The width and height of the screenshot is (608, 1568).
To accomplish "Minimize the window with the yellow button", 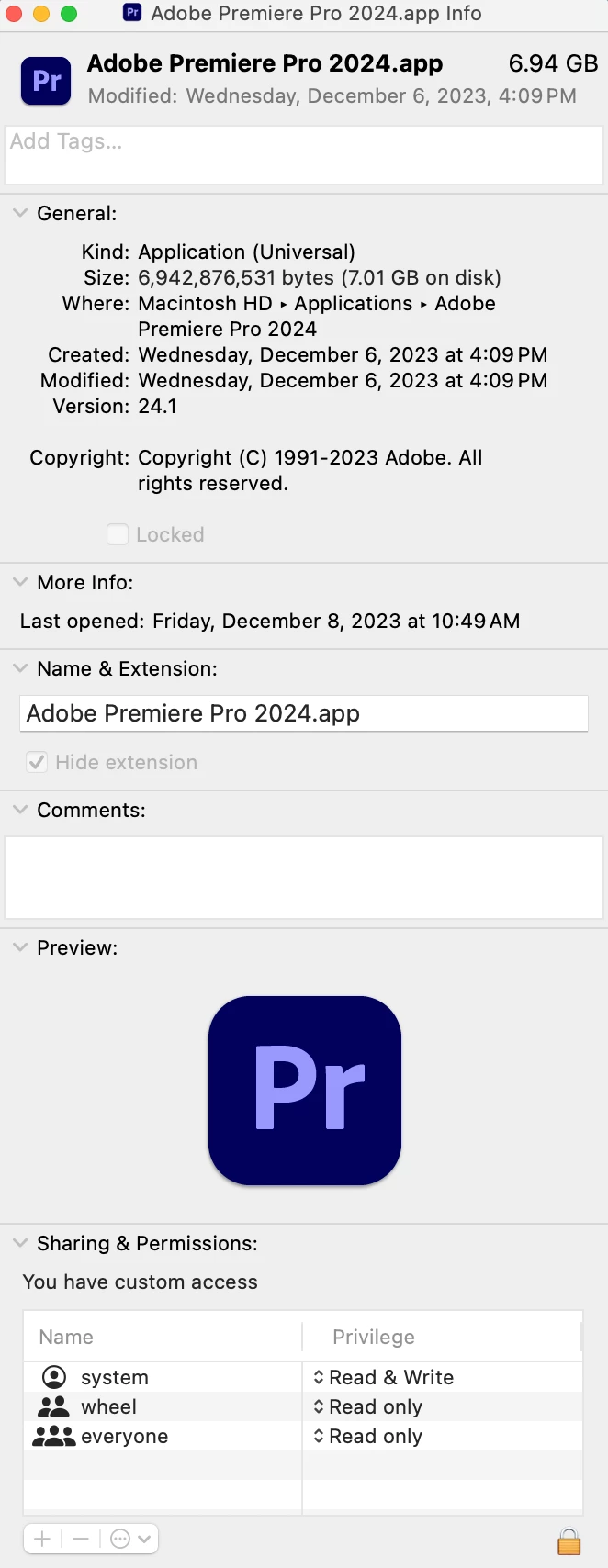I will pos(41,14).
